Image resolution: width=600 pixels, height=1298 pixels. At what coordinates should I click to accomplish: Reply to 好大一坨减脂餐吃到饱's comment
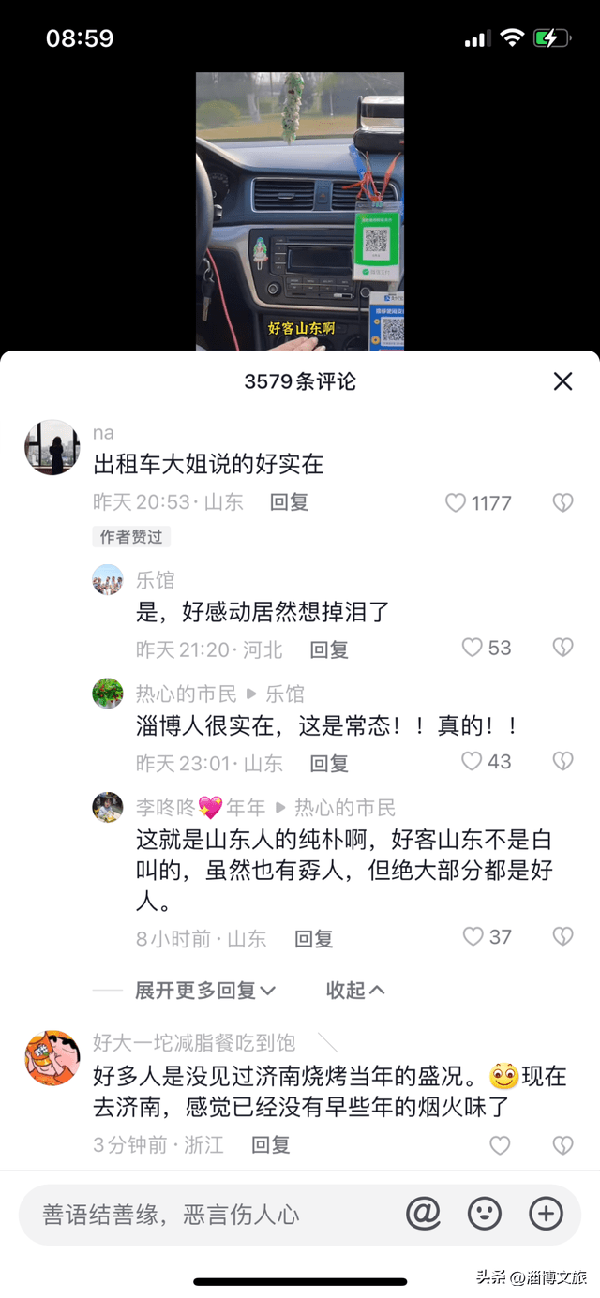[271, 1145]
